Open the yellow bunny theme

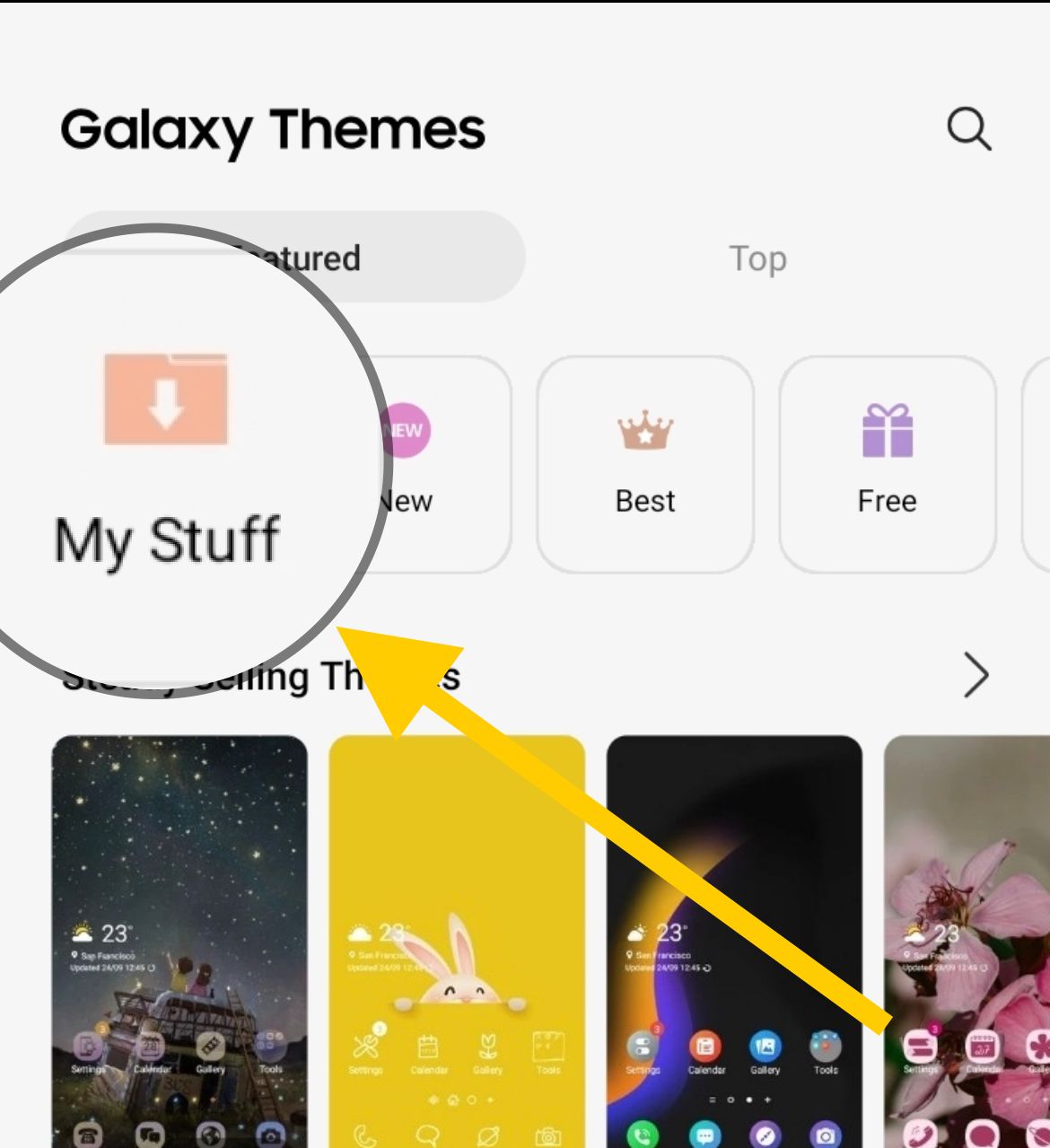(457, 941)
